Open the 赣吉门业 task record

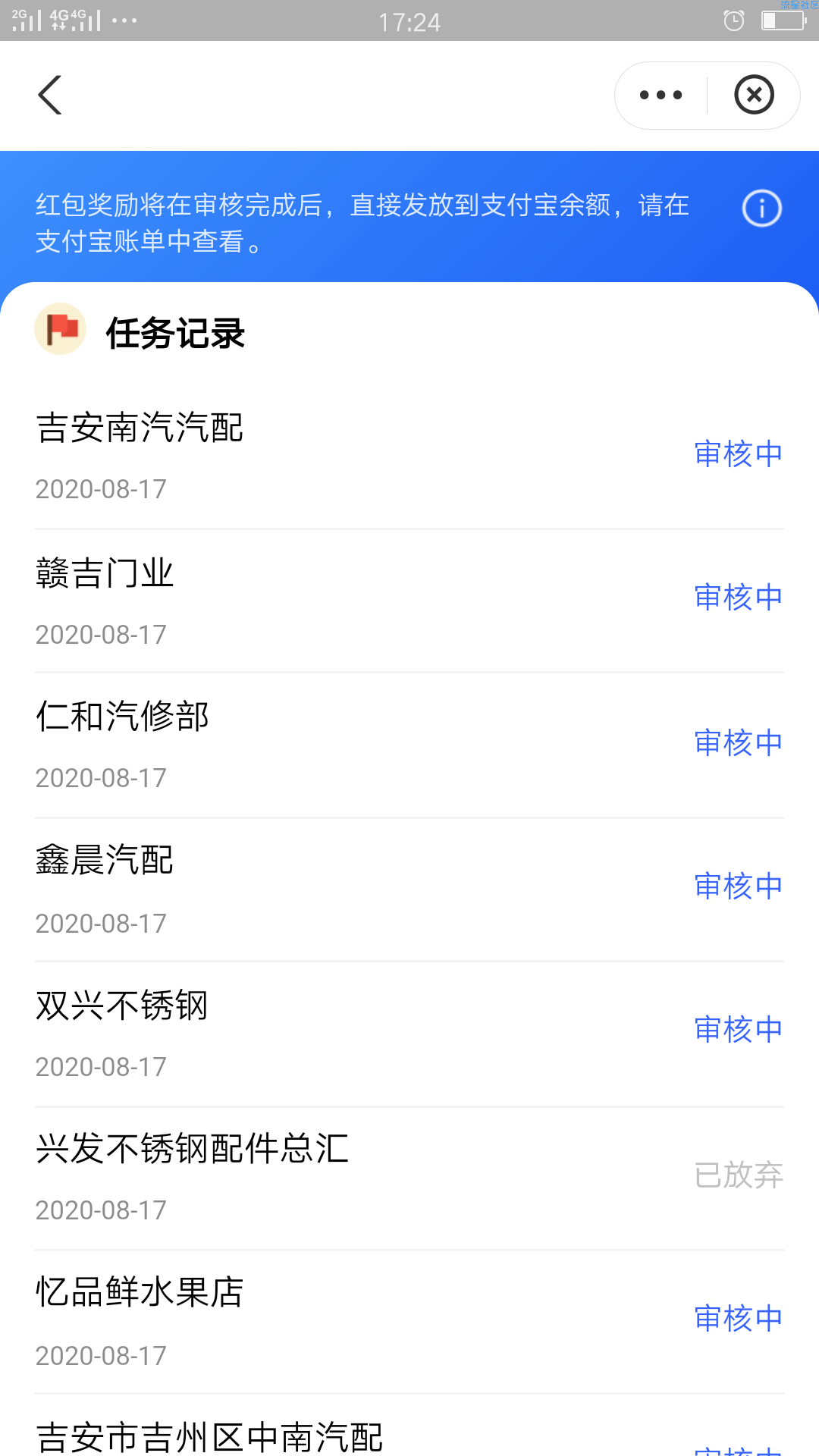pos(409,601)
